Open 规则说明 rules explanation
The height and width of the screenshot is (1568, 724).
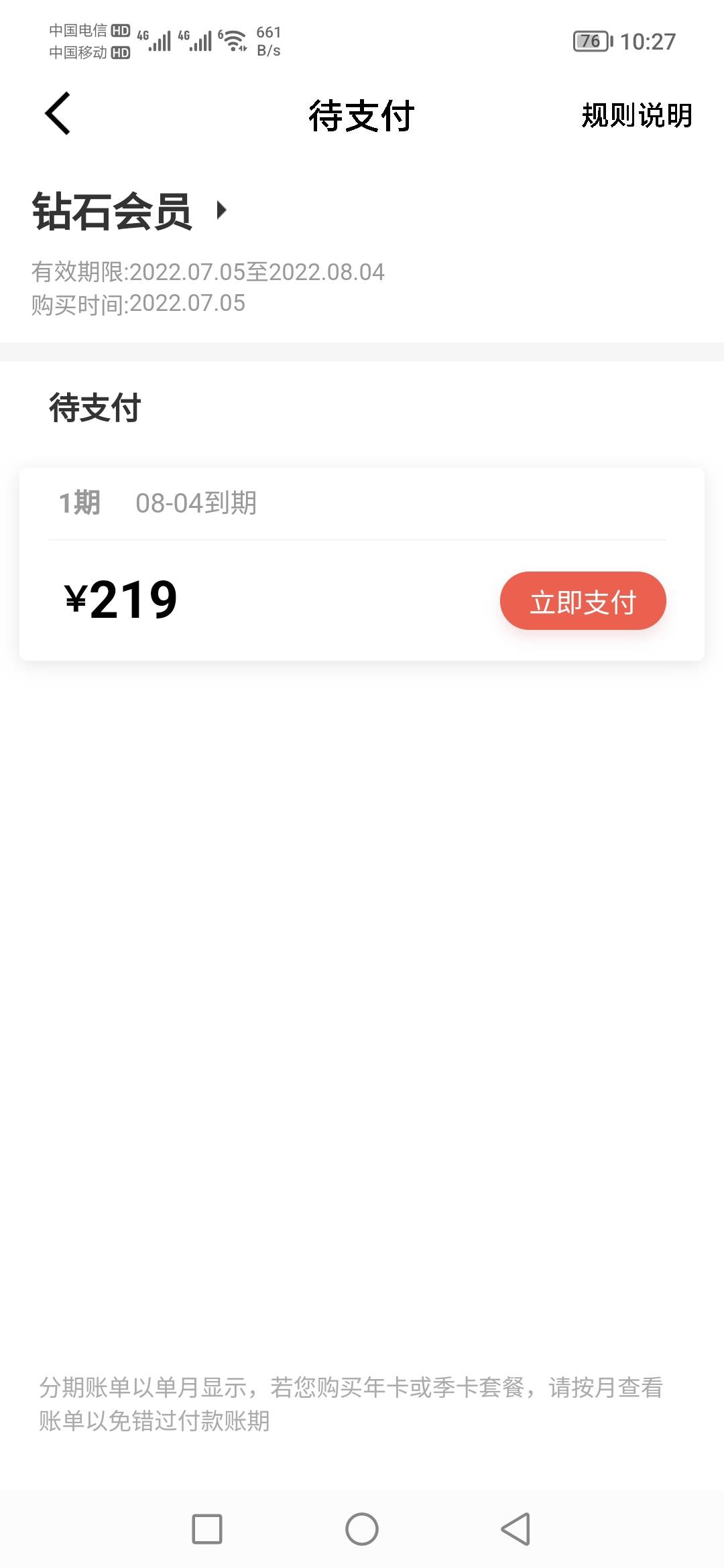point(636,115)
